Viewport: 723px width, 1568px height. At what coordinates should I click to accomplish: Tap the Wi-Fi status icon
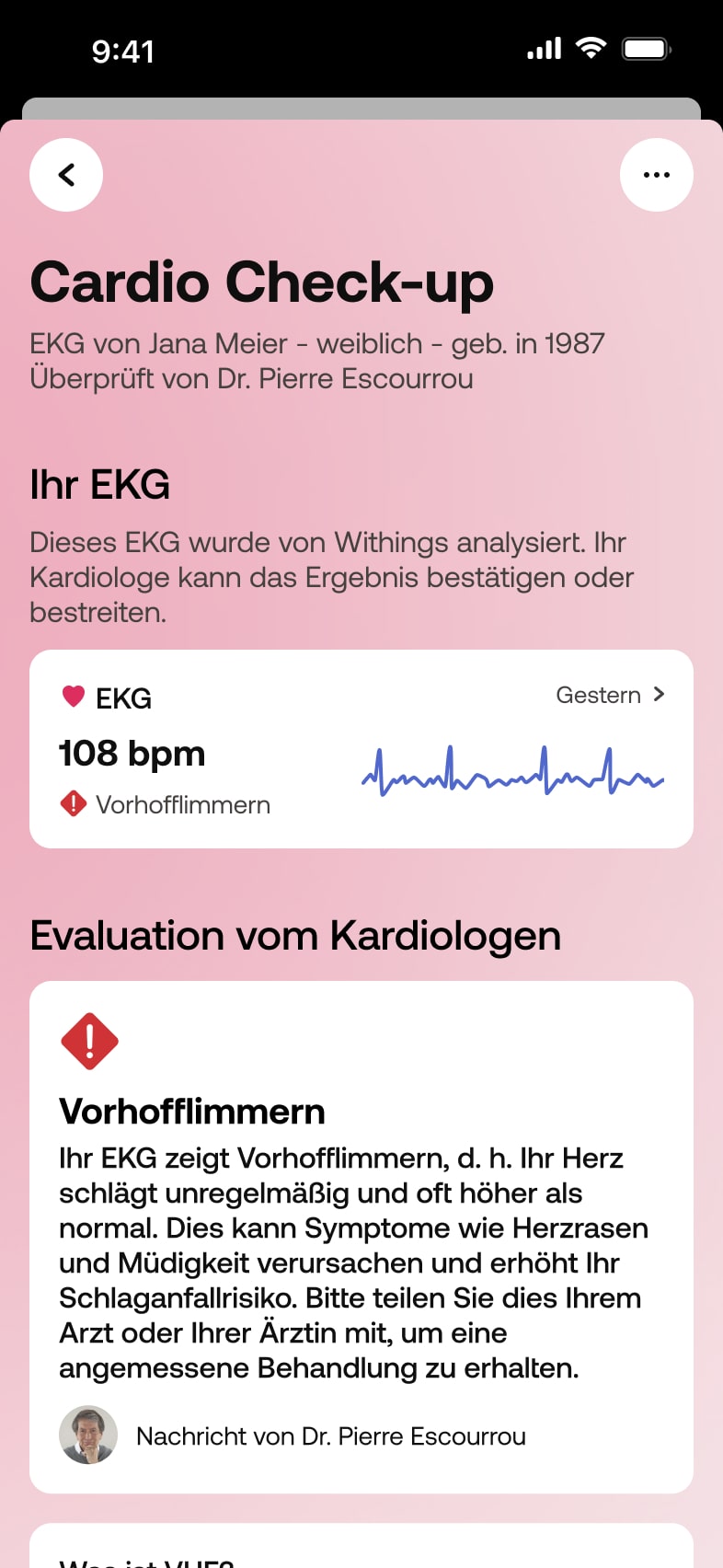point(590,49)
